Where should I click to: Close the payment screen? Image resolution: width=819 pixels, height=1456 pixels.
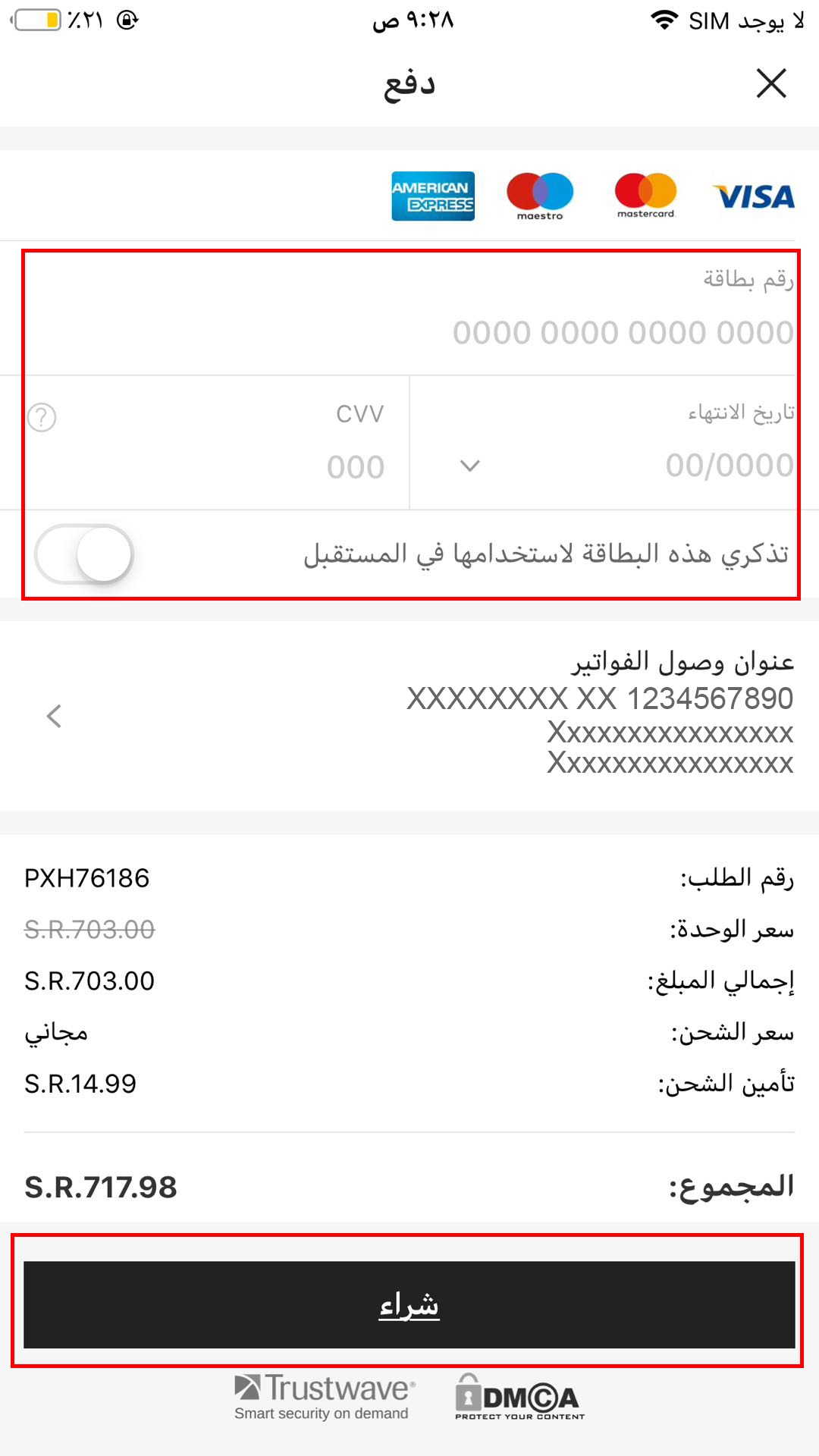click(x=771, y=83)
